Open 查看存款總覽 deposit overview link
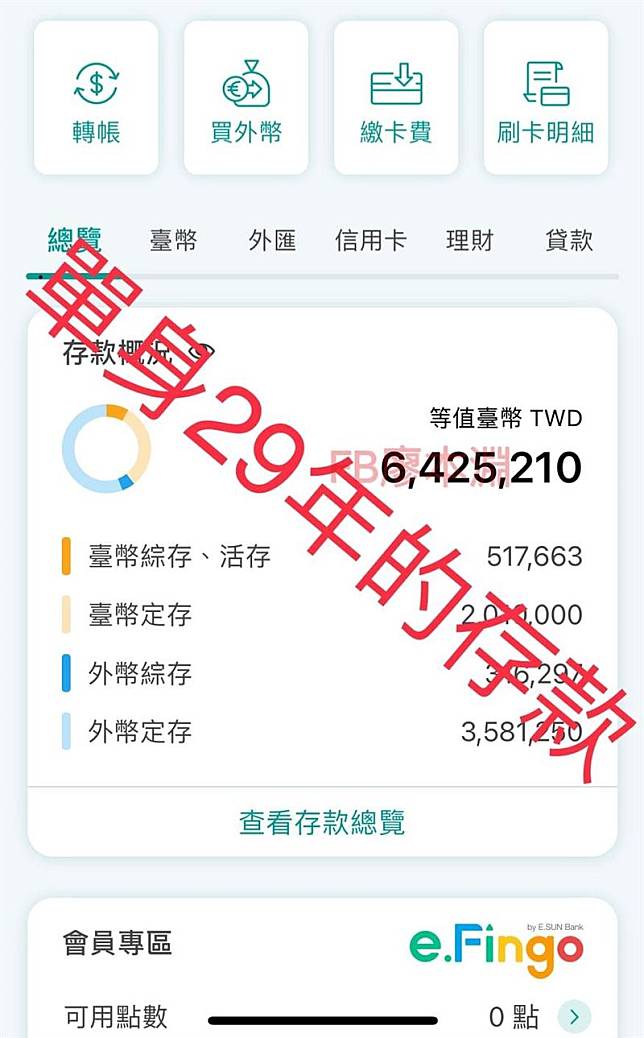The width and height of the screenshot is (644, 1038). [x=322, y=823]
